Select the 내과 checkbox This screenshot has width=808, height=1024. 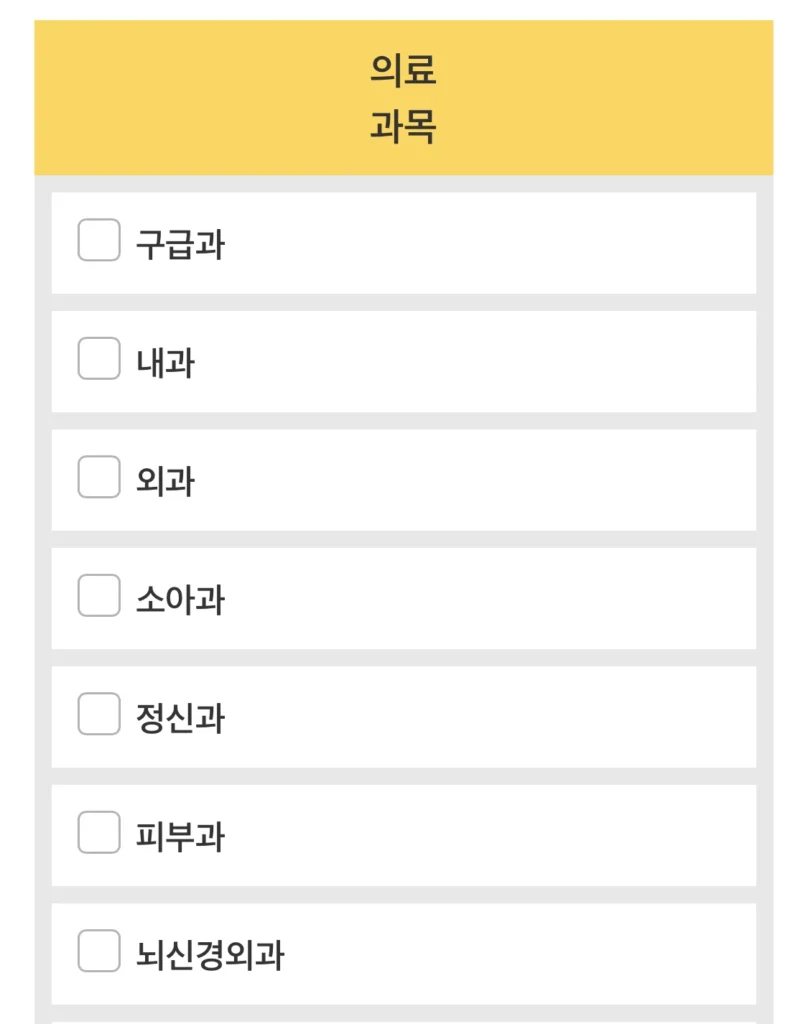point(99,359)
